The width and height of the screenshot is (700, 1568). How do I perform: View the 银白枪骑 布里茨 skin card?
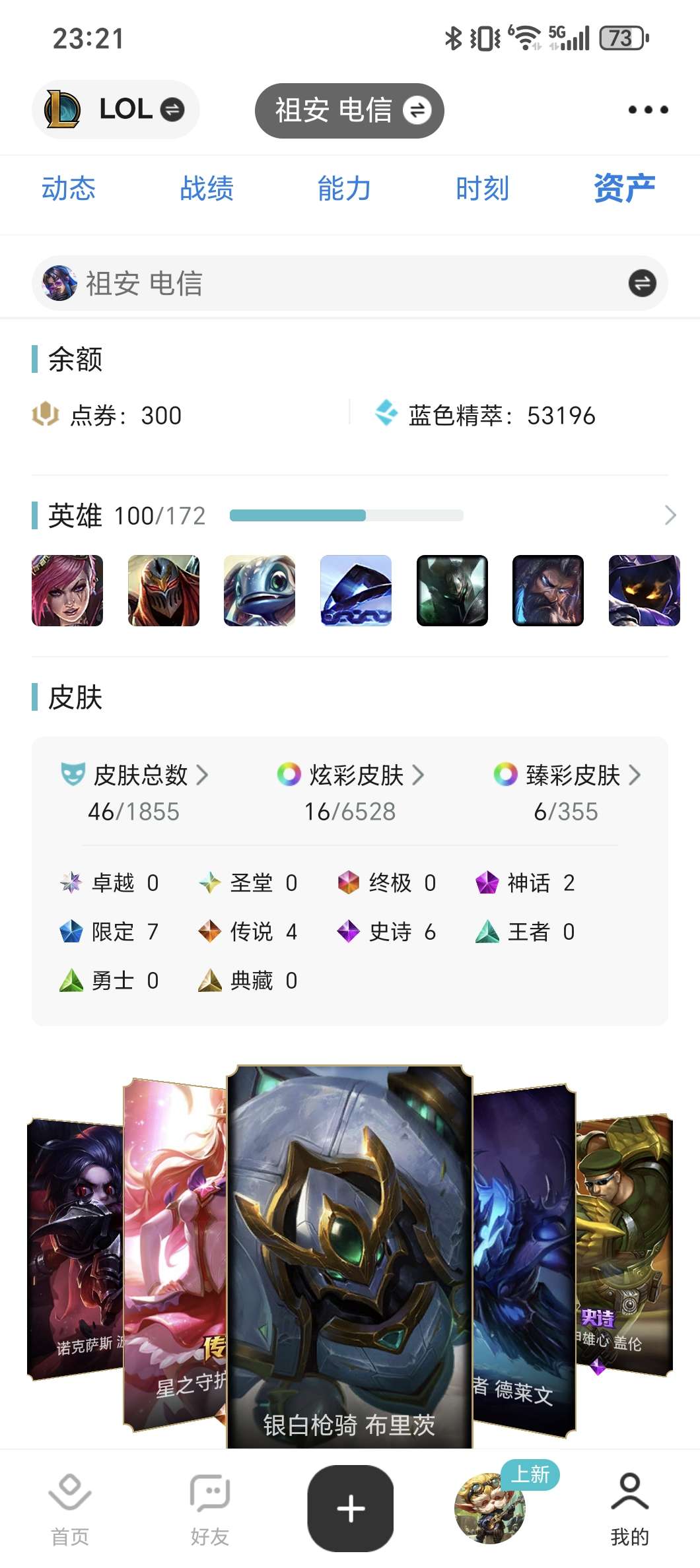pos(349,1254)
